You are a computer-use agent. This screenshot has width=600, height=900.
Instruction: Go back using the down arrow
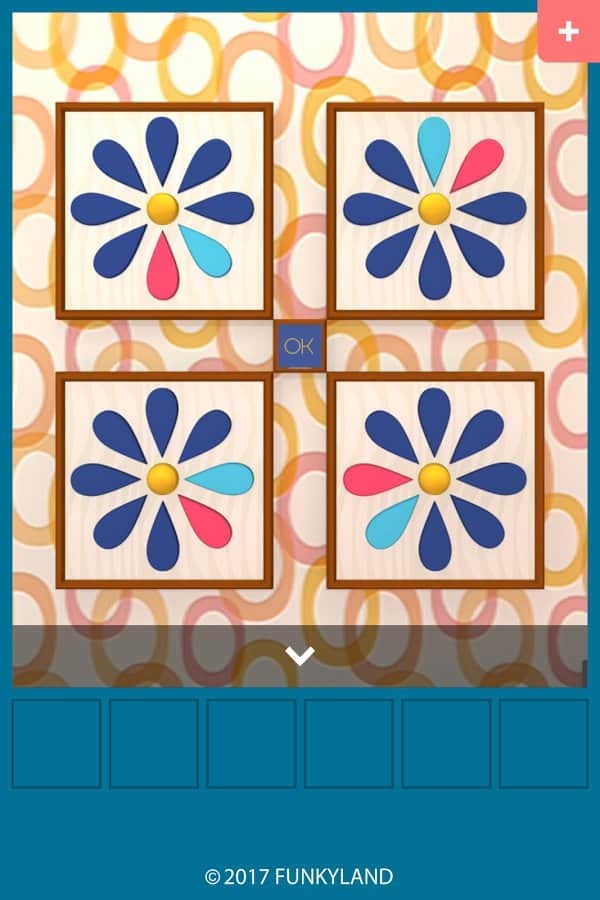tap(299, 655)
